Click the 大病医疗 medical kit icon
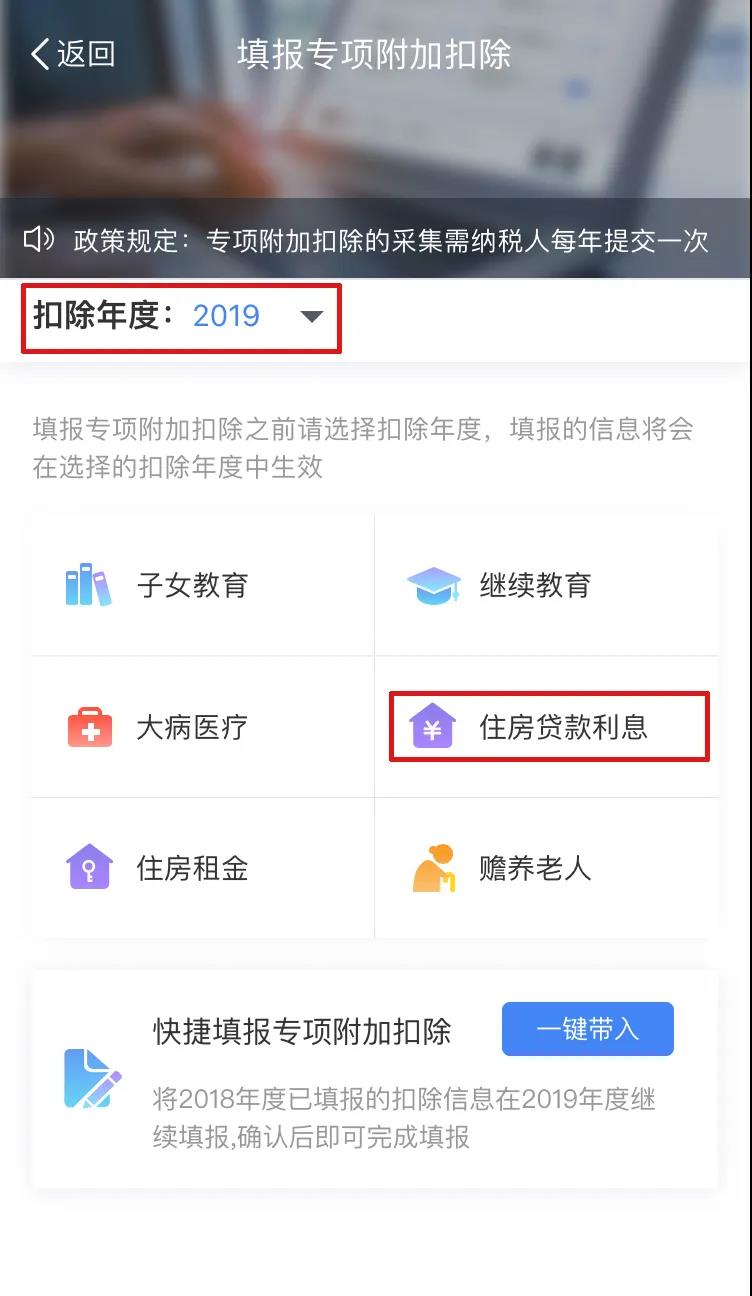 click(x=88, y=727)
